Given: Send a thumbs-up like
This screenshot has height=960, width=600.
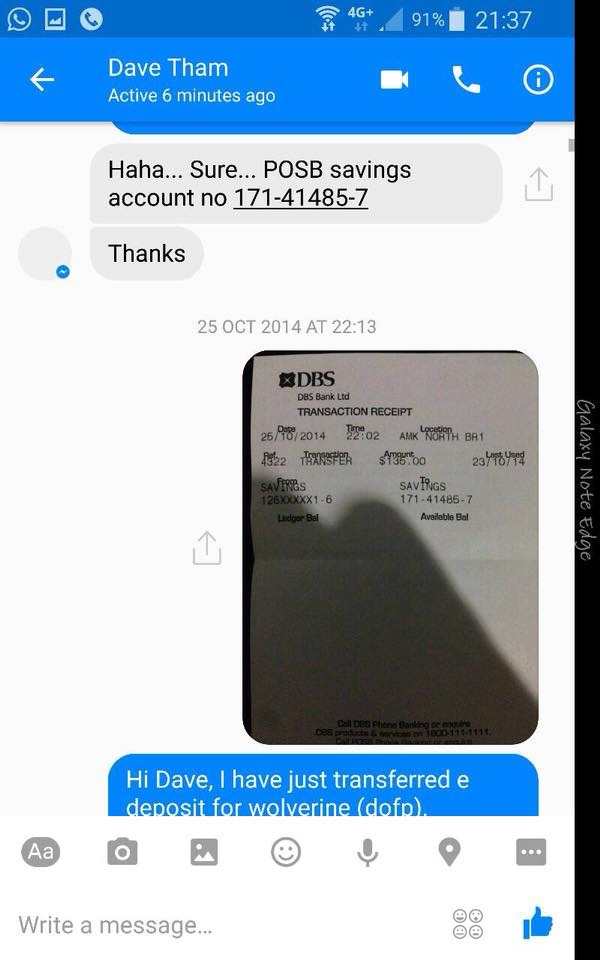Looking at the screenshot, I should (538, 923).
